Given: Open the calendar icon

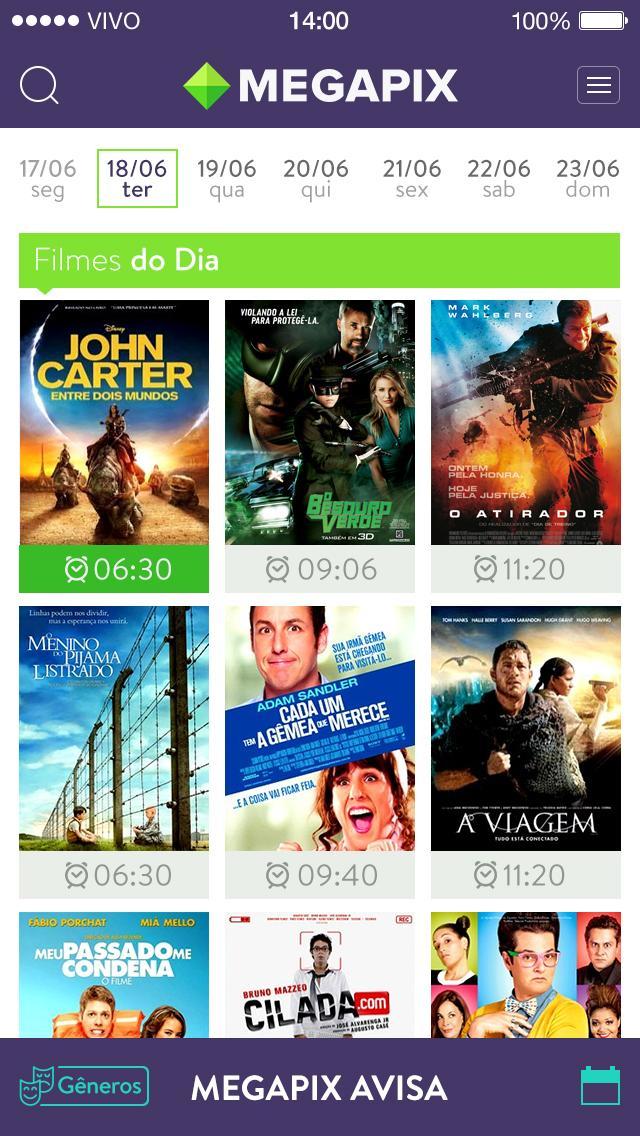Looking at the screenshot, I should click(600, 1086).
